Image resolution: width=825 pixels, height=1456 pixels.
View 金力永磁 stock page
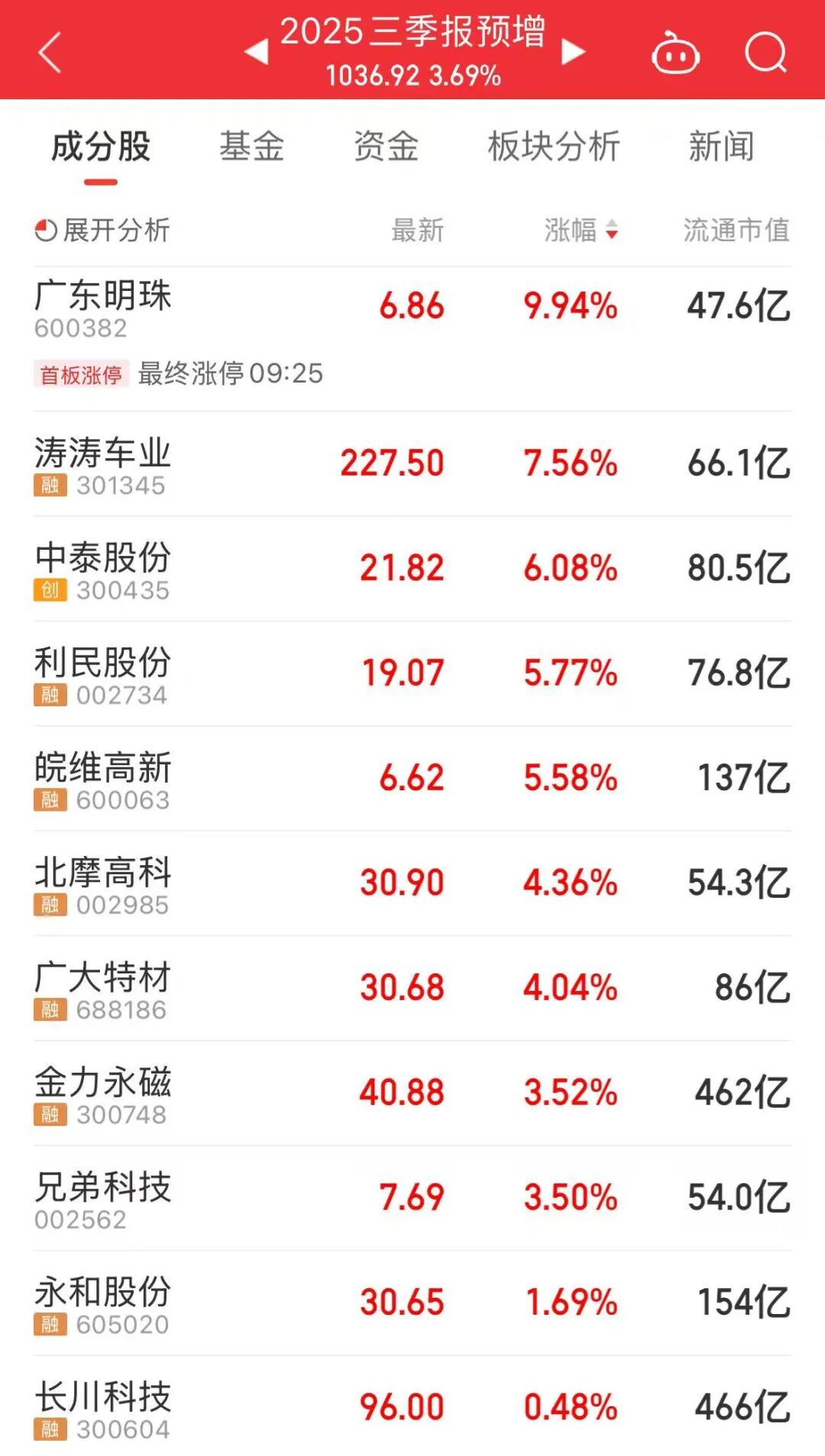pyautogui.click(x=103, y=1093)
